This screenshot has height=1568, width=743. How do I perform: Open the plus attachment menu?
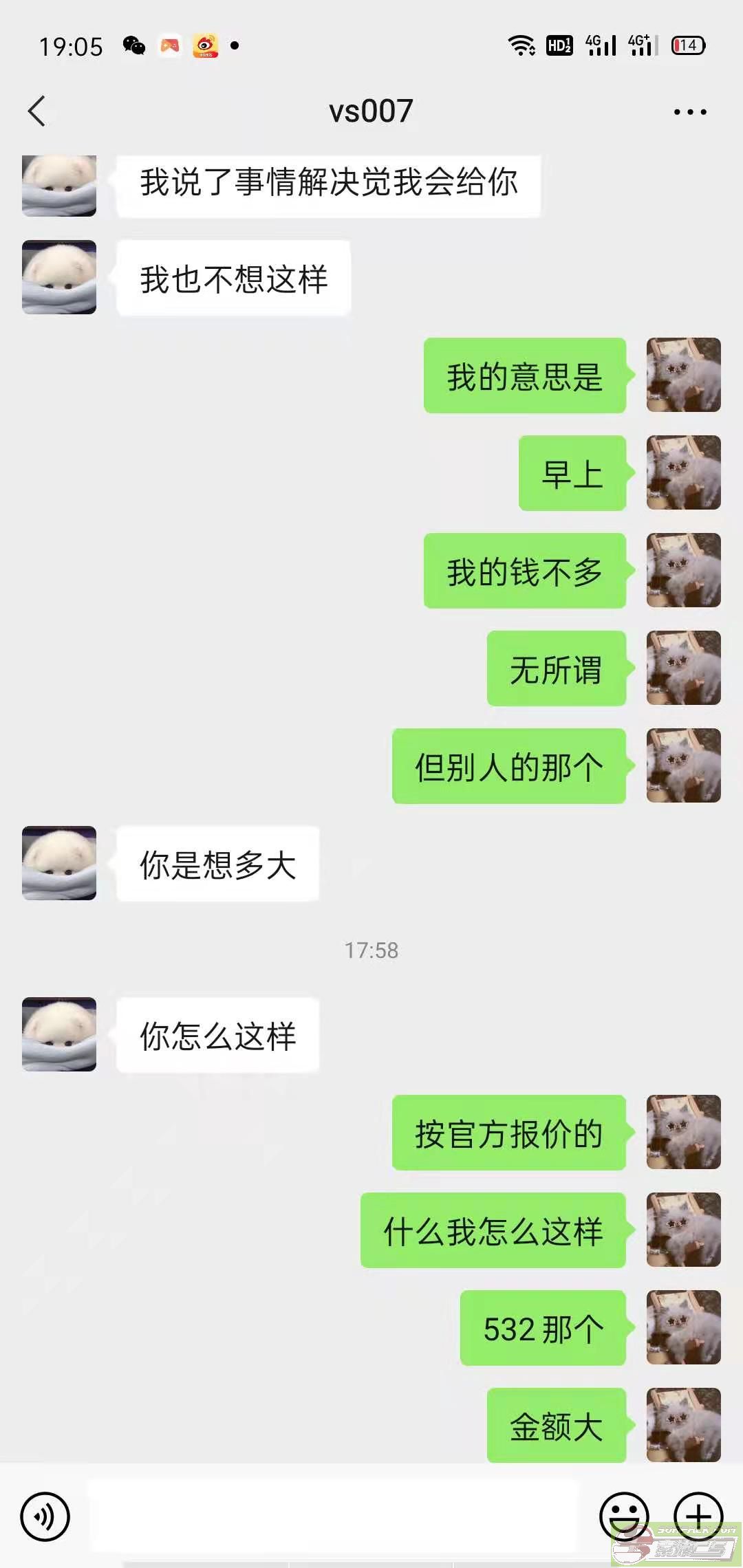point(698,1515)
